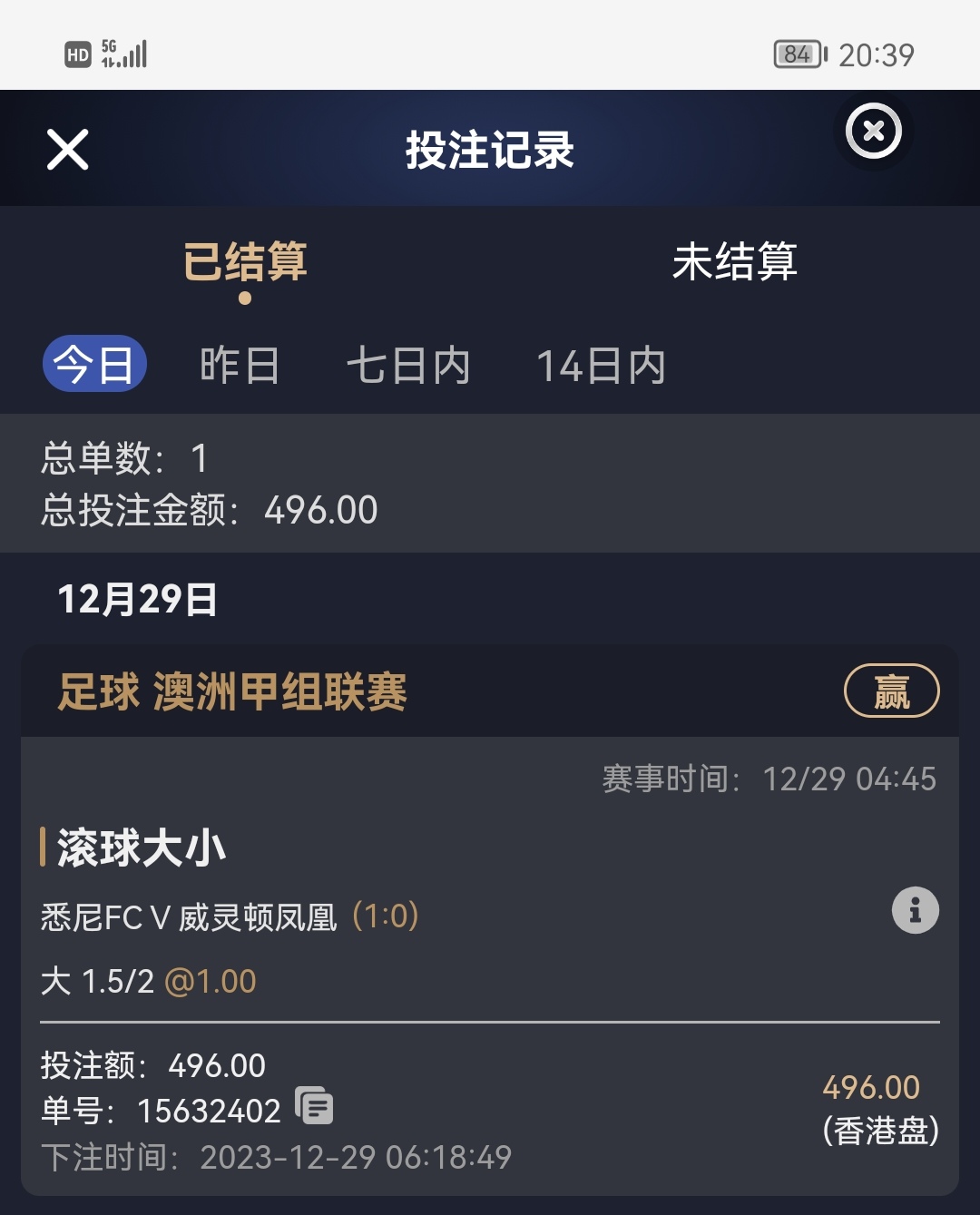
Task: Filter records by 今日
Action: (x=94, y=365)
